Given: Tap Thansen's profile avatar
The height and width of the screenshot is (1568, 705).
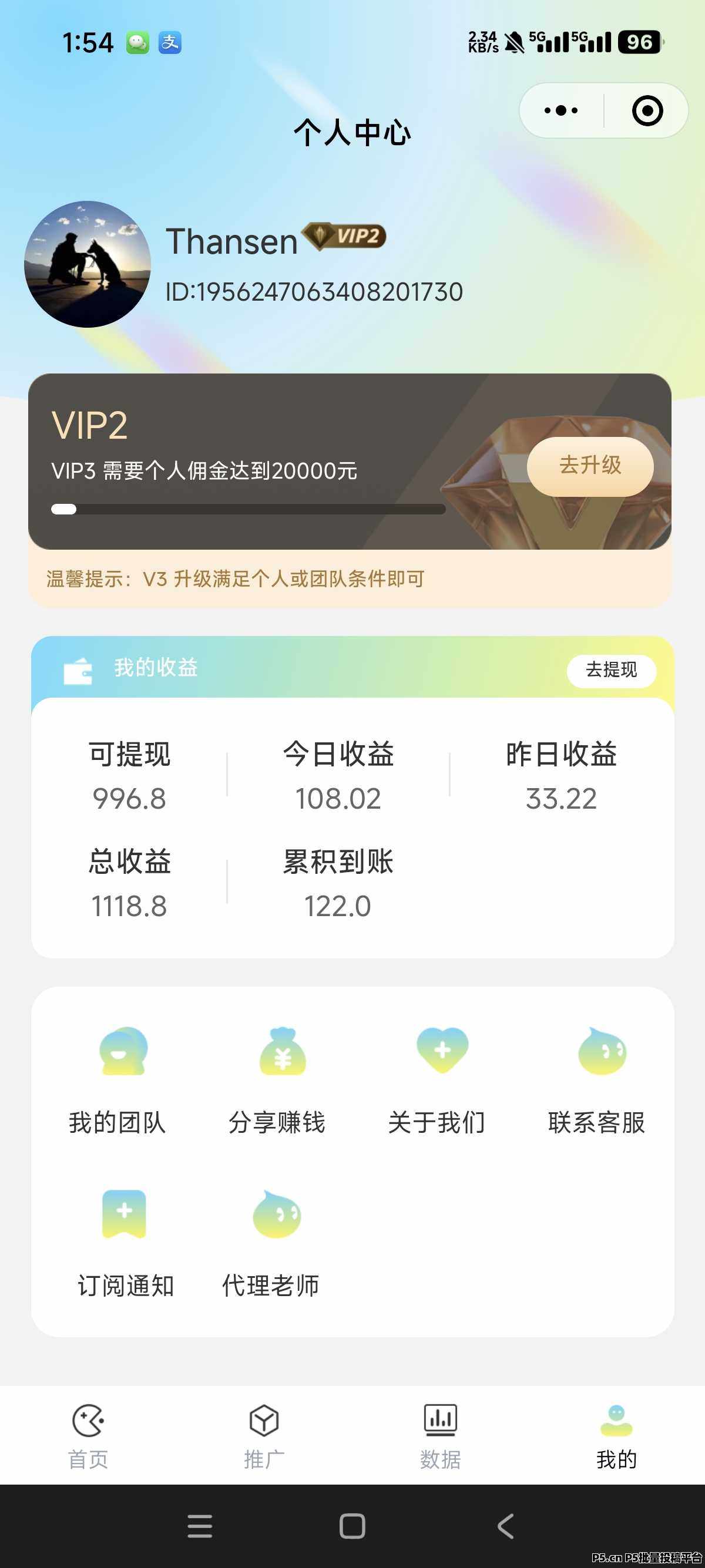Looking at the screenshot, I should (x=88, y=264).
